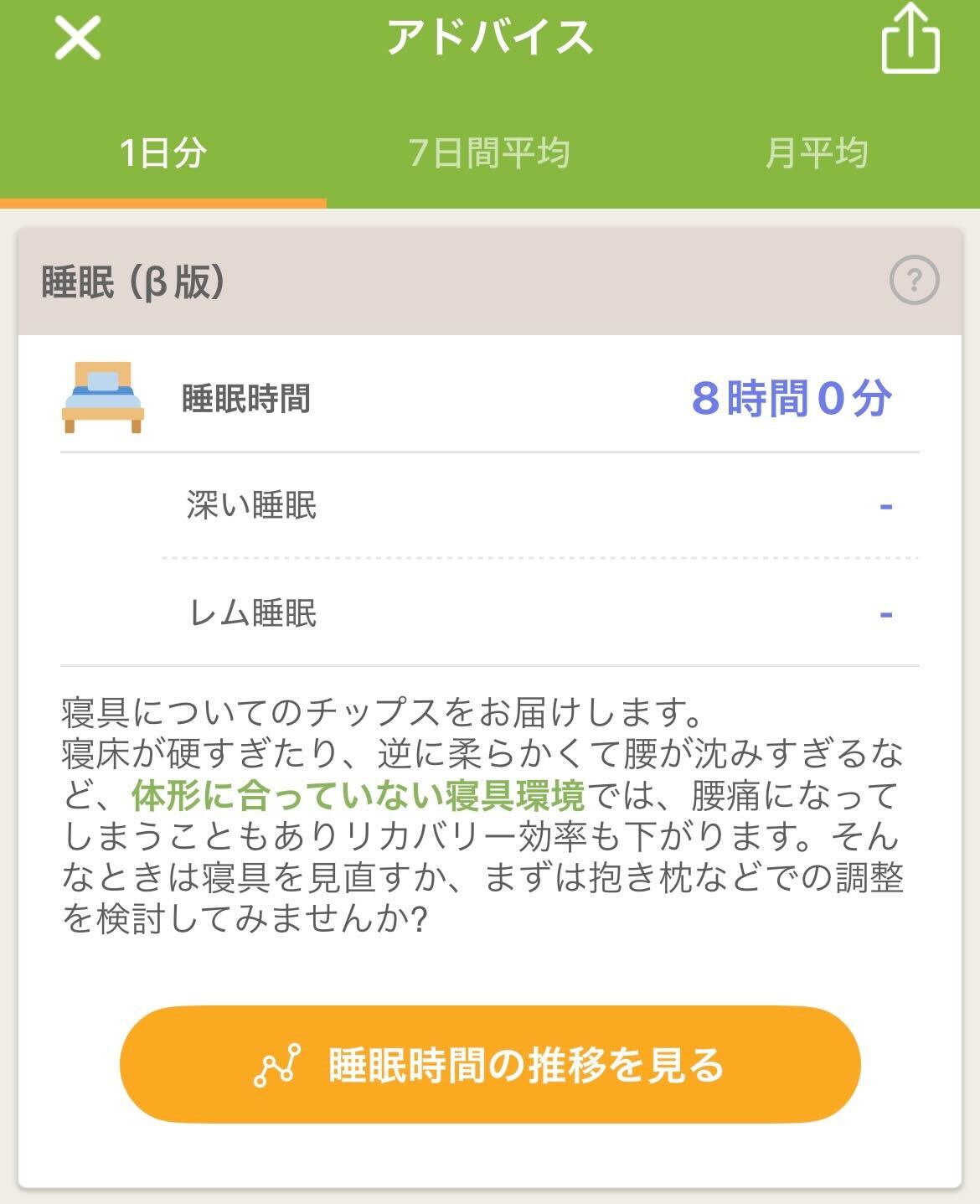
Task: Select the 1日分 tab
Action: (163, 151)
